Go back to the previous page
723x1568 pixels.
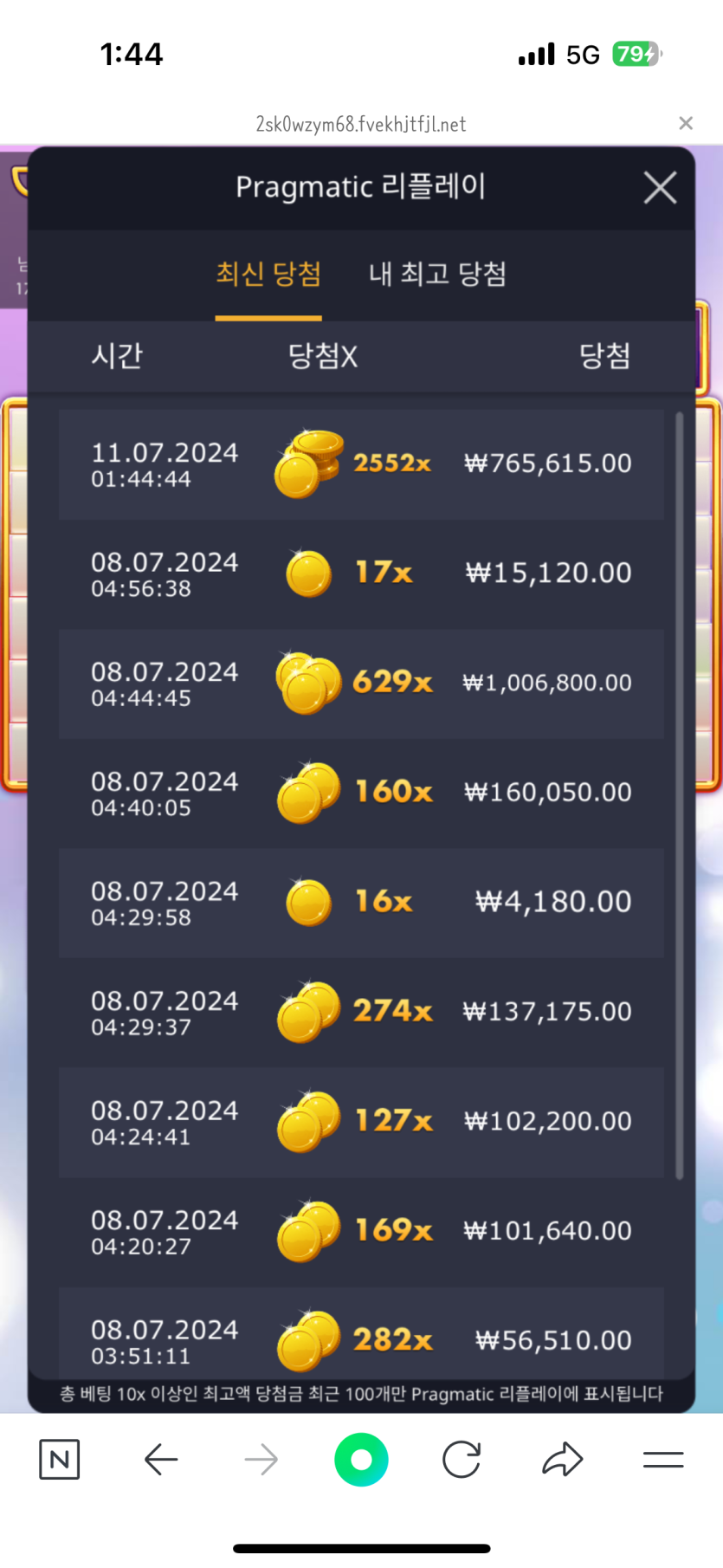tap(161, 1460)
